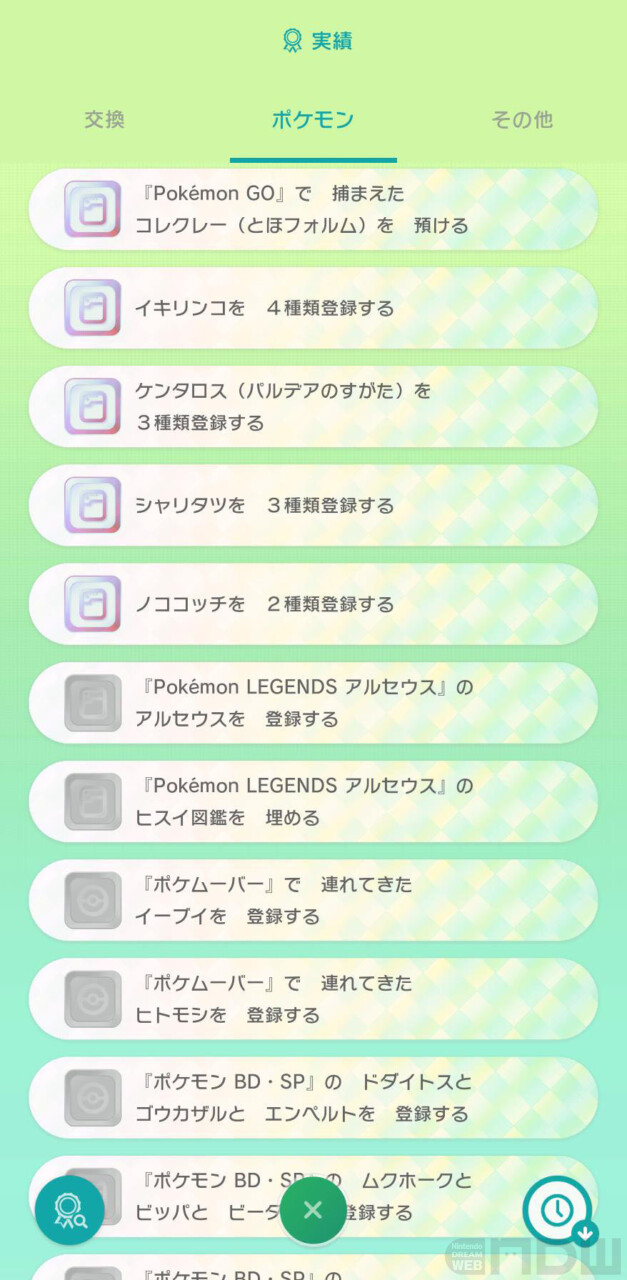This screenshot has height=1280, width=627.
Task: Select the ポケモン tab
Action: click(313, 120)
